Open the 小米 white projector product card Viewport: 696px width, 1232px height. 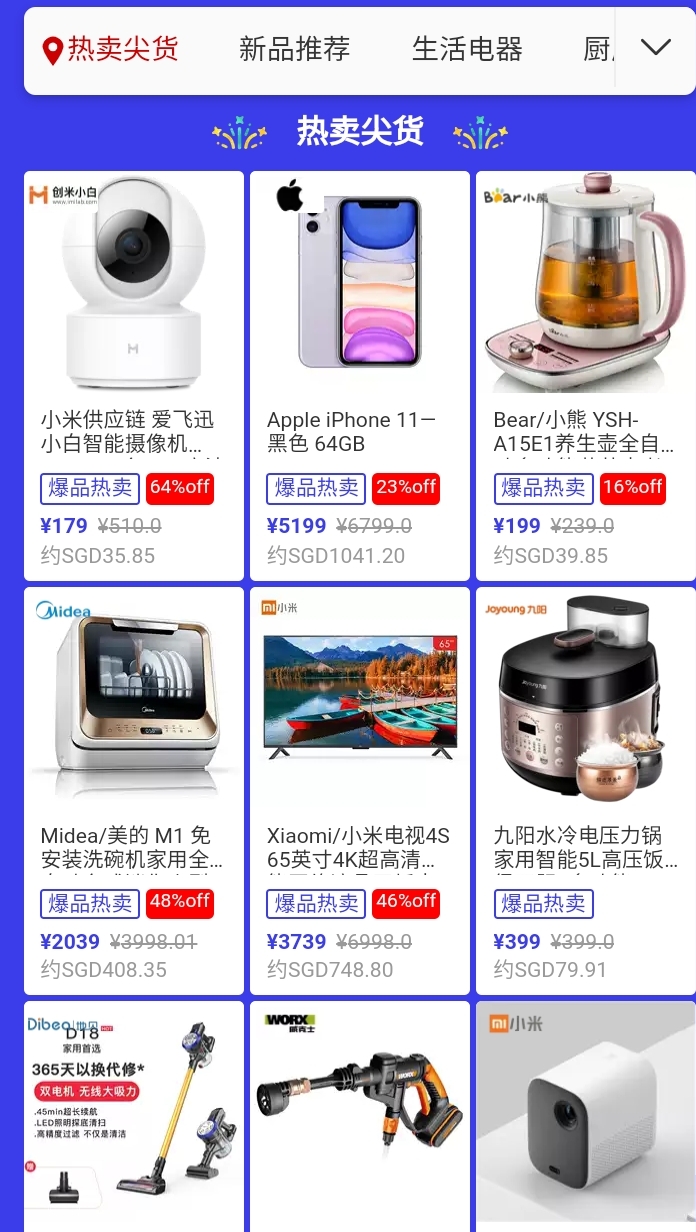pos(586,1117)
